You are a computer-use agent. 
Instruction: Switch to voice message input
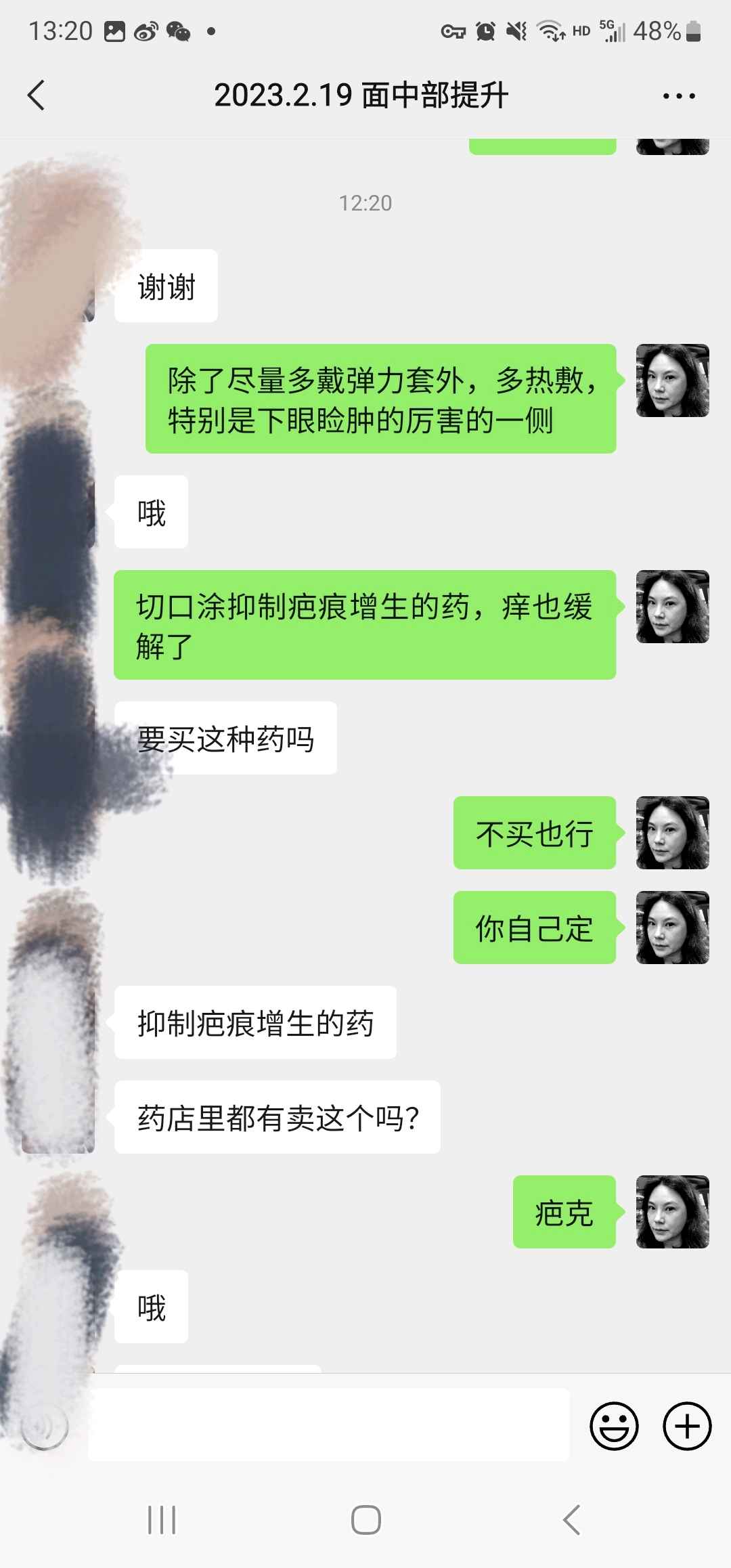[45, 1426]
